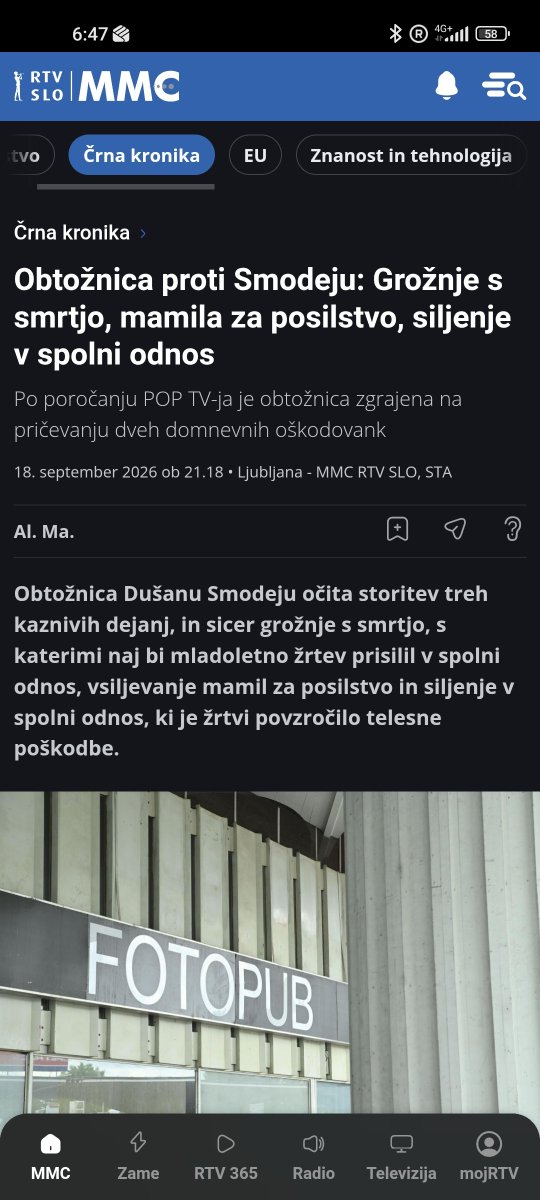Open the mojRTV profile tab
Screen dimensions: 540x1200
pyautogui.click(x=489, y=1157)
